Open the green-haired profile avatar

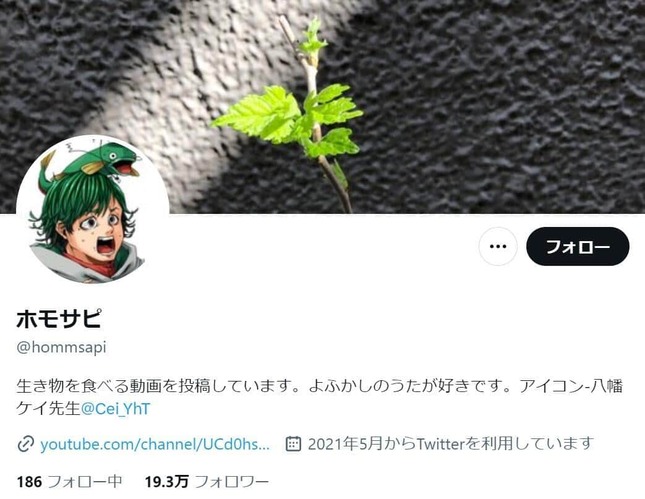[92, 210]
